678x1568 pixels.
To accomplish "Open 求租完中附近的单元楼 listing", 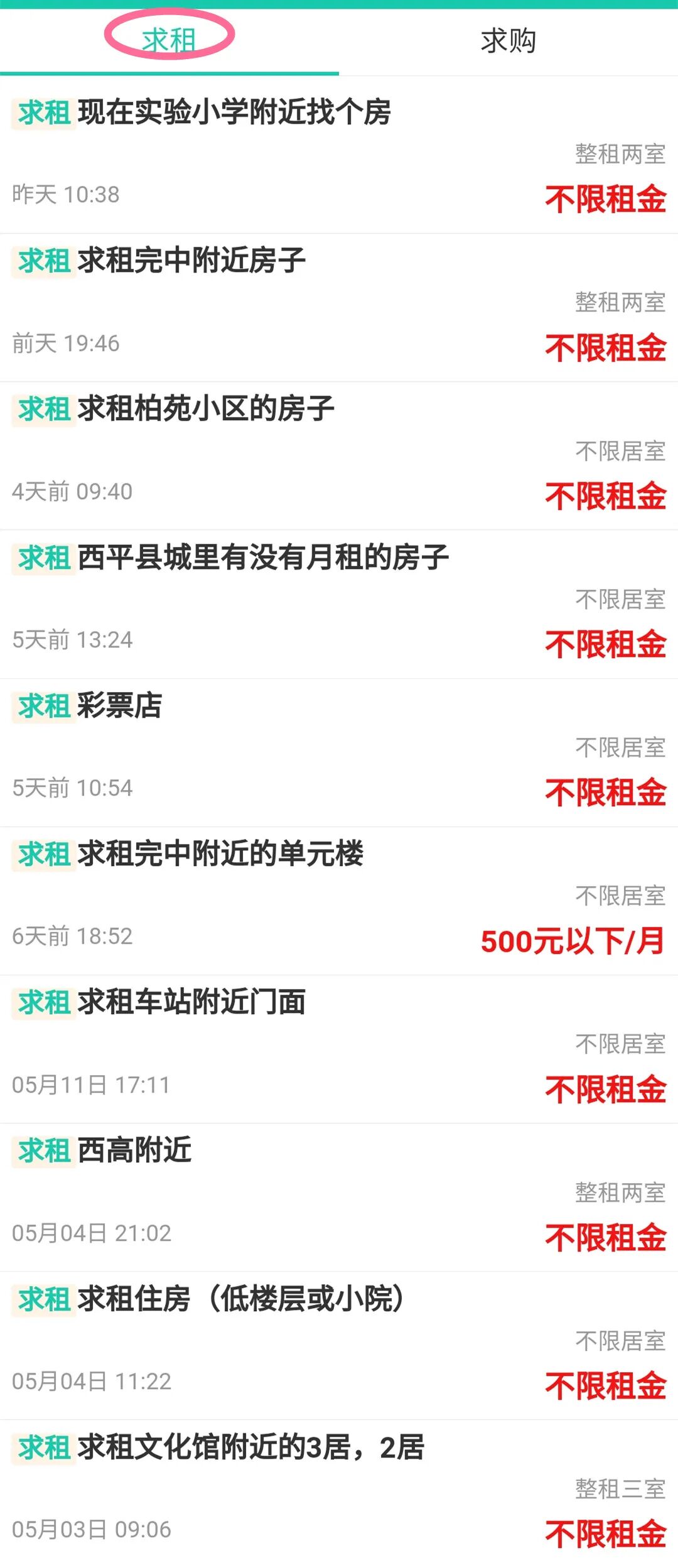I will [x=220, y=854].
